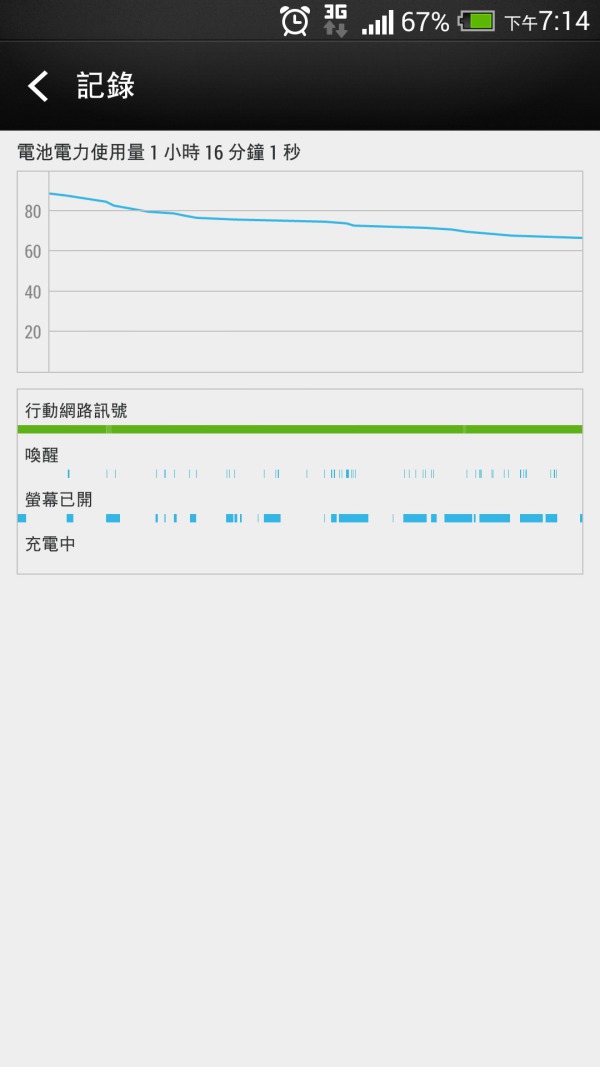Viewport: 600px width, 1067px height.
Task: Go back from the 記錄 screen
Action: (x=38, y=86)
